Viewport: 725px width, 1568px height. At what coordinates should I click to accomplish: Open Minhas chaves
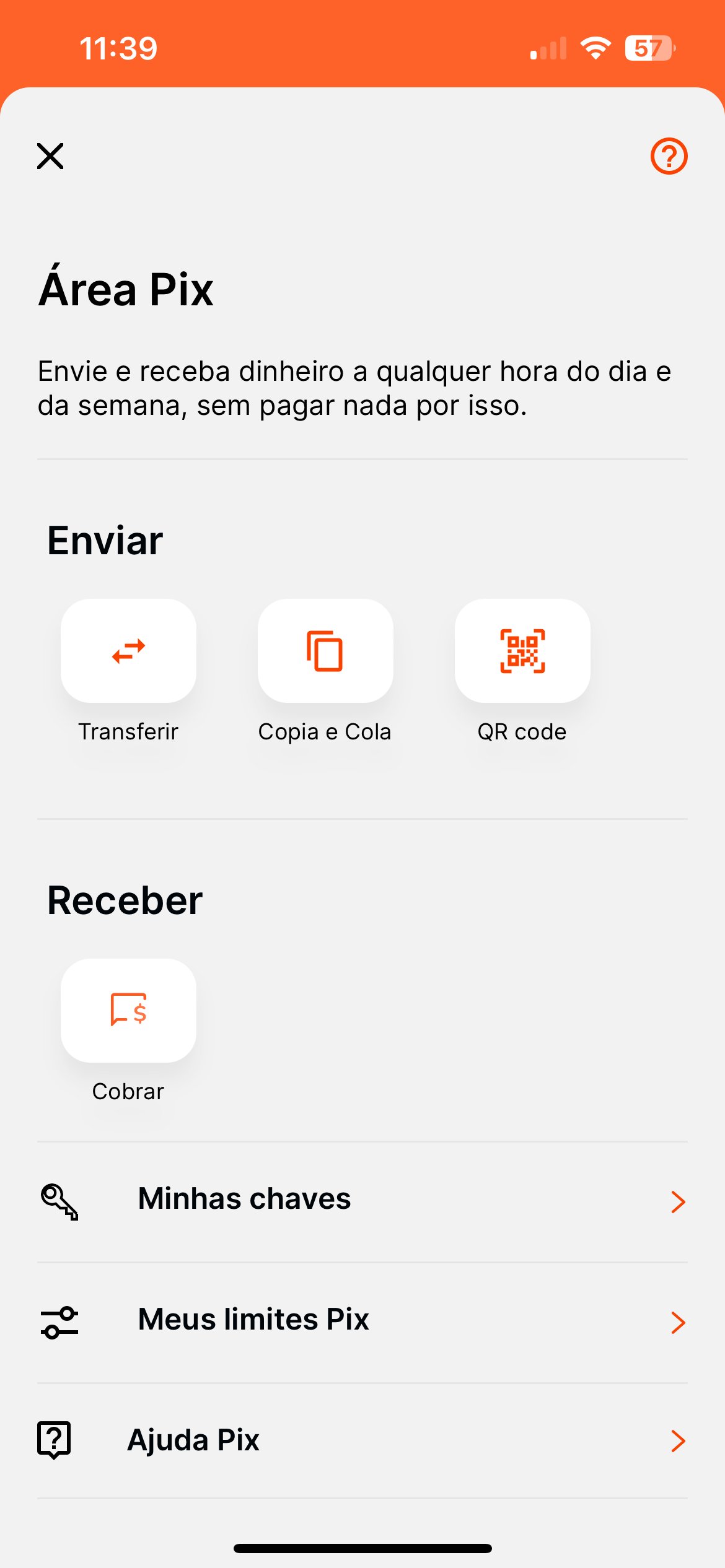[x=362, y=1201]
